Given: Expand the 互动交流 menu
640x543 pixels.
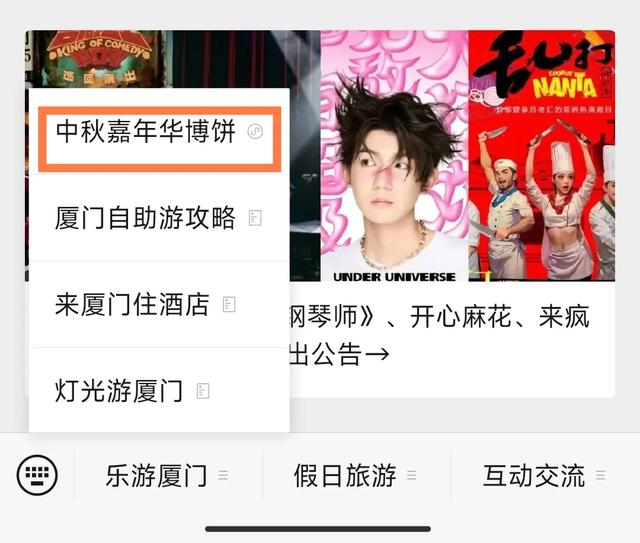Looking at the screenshot, I should [x=545, y=476].
